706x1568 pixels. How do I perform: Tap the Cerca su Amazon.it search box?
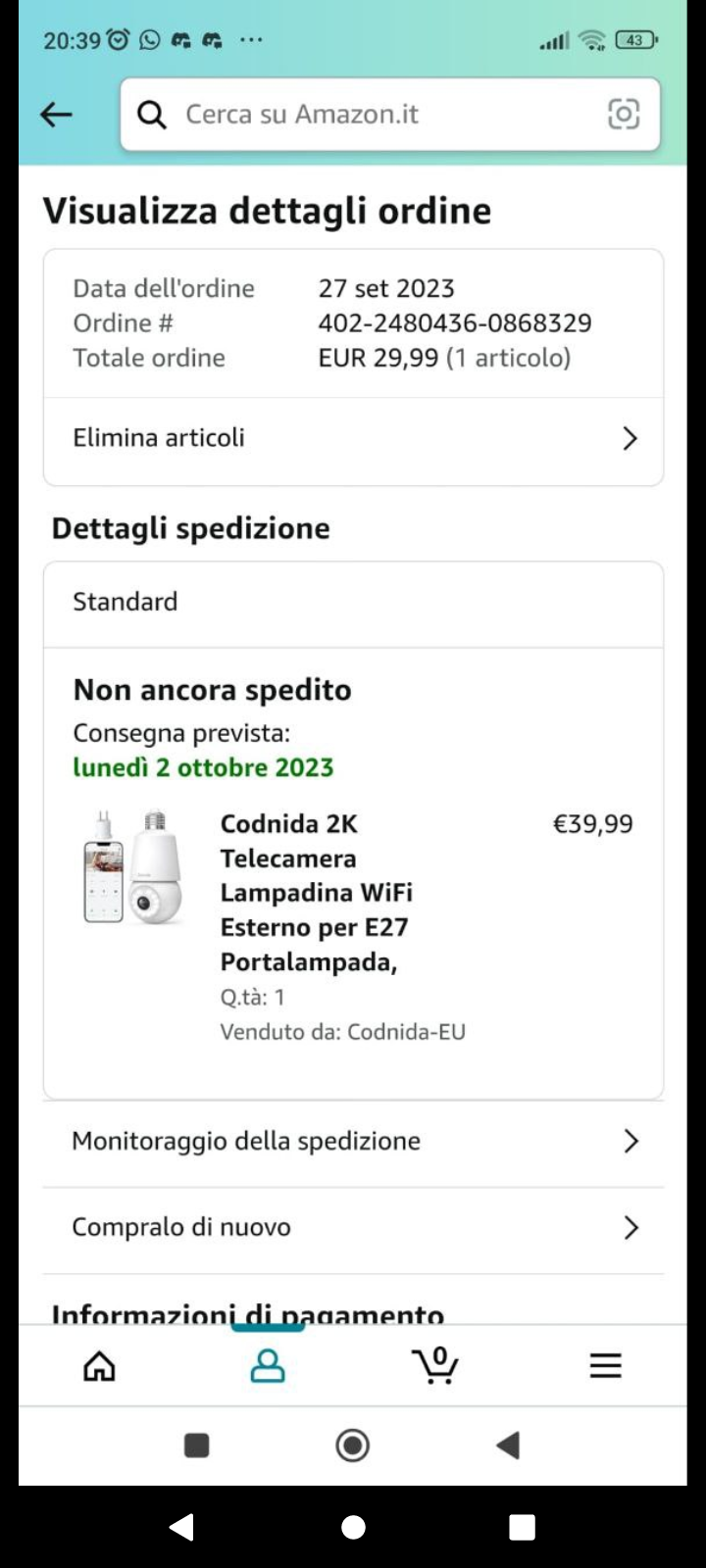[x=373, y=115]
